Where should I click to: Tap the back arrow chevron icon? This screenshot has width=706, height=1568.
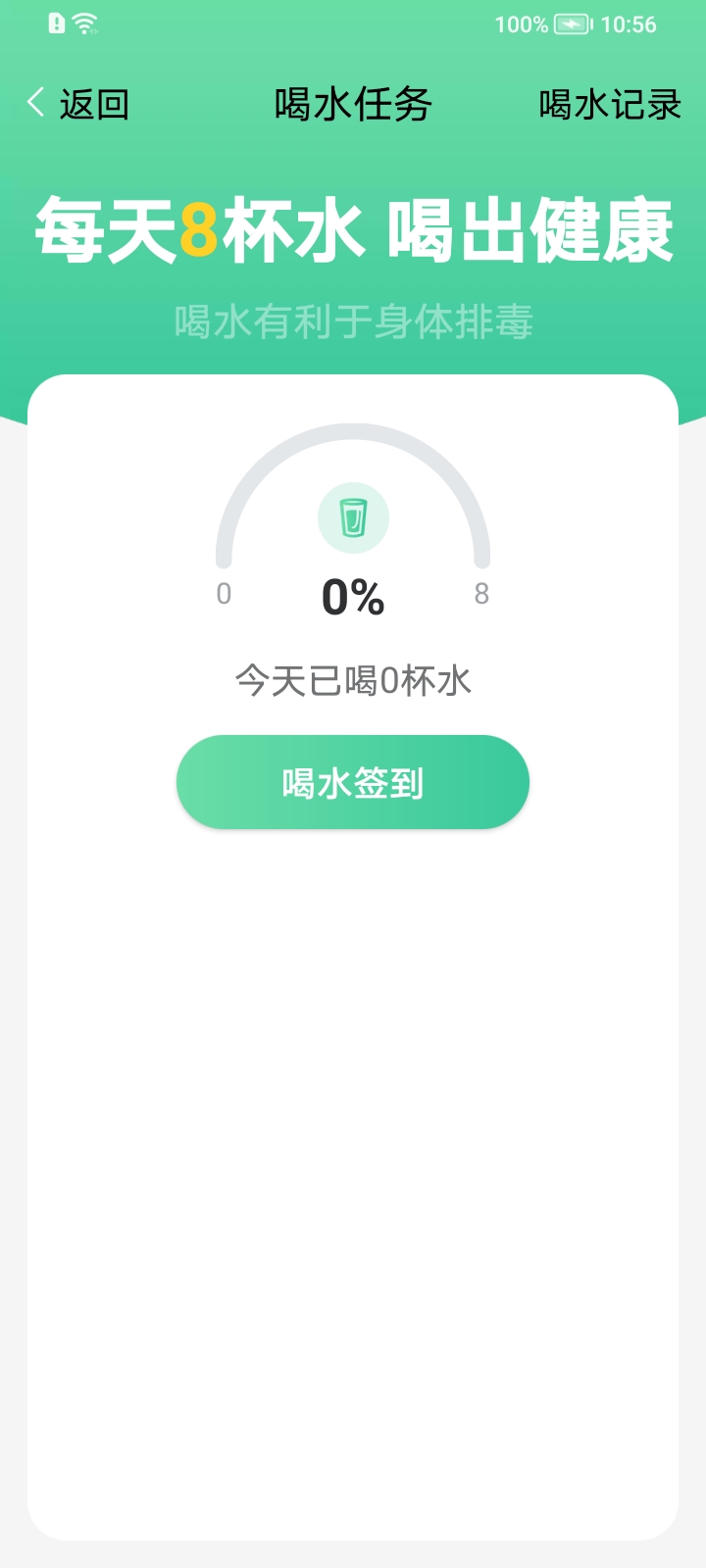pos(33,101)
